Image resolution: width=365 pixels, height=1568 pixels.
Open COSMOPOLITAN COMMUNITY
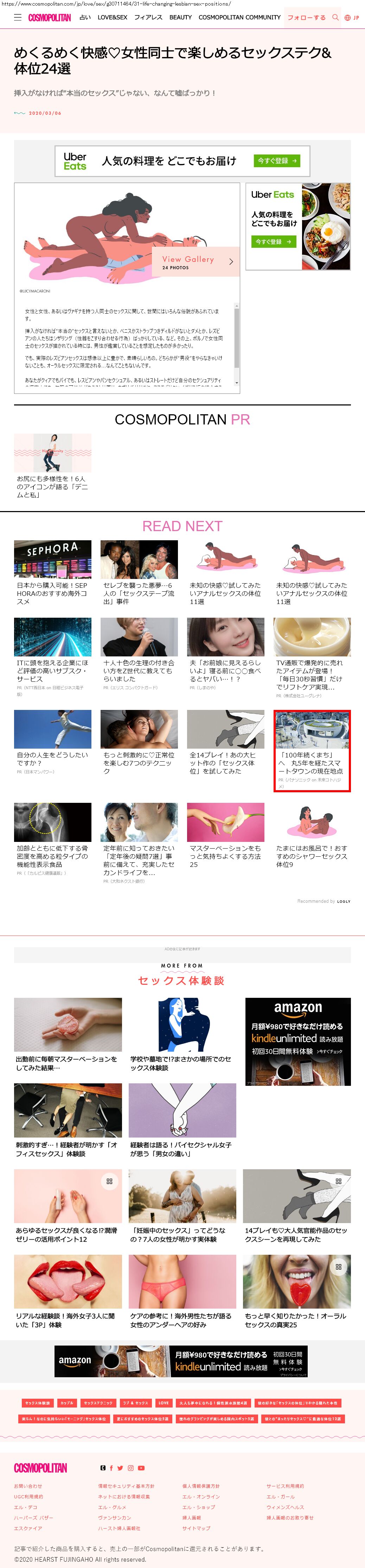pyautogui.click(x=239, y=18)
